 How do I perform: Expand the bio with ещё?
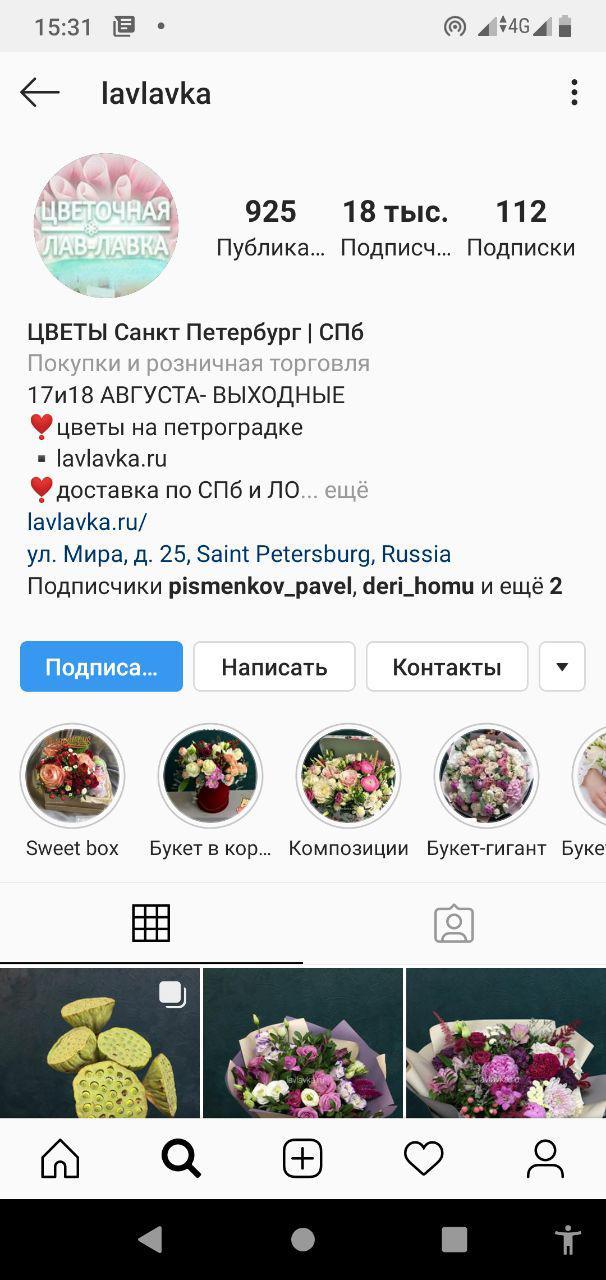(347, 490)
